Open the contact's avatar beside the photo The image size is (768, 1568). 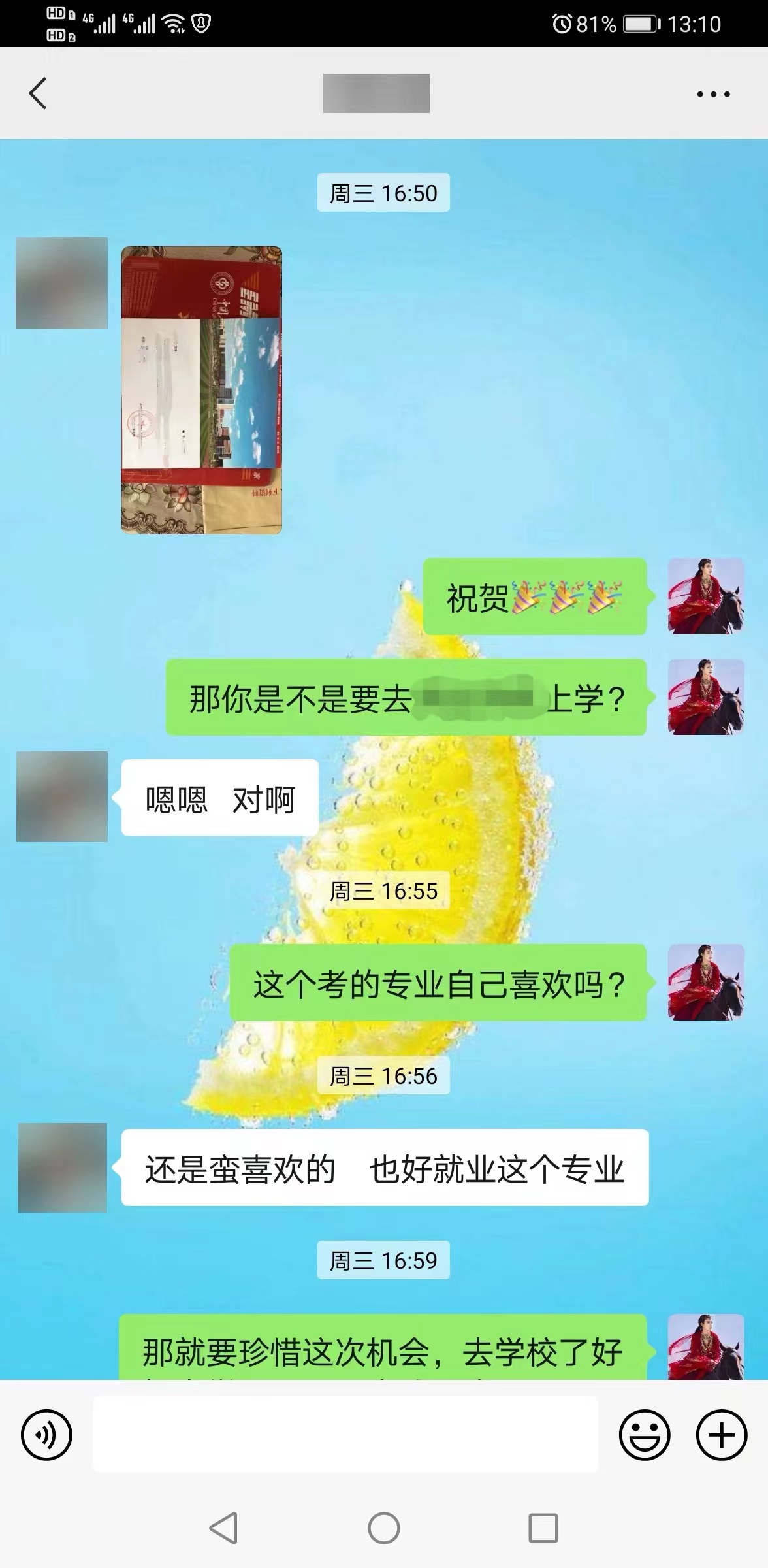pyautogui.click(x=61, y=283)
